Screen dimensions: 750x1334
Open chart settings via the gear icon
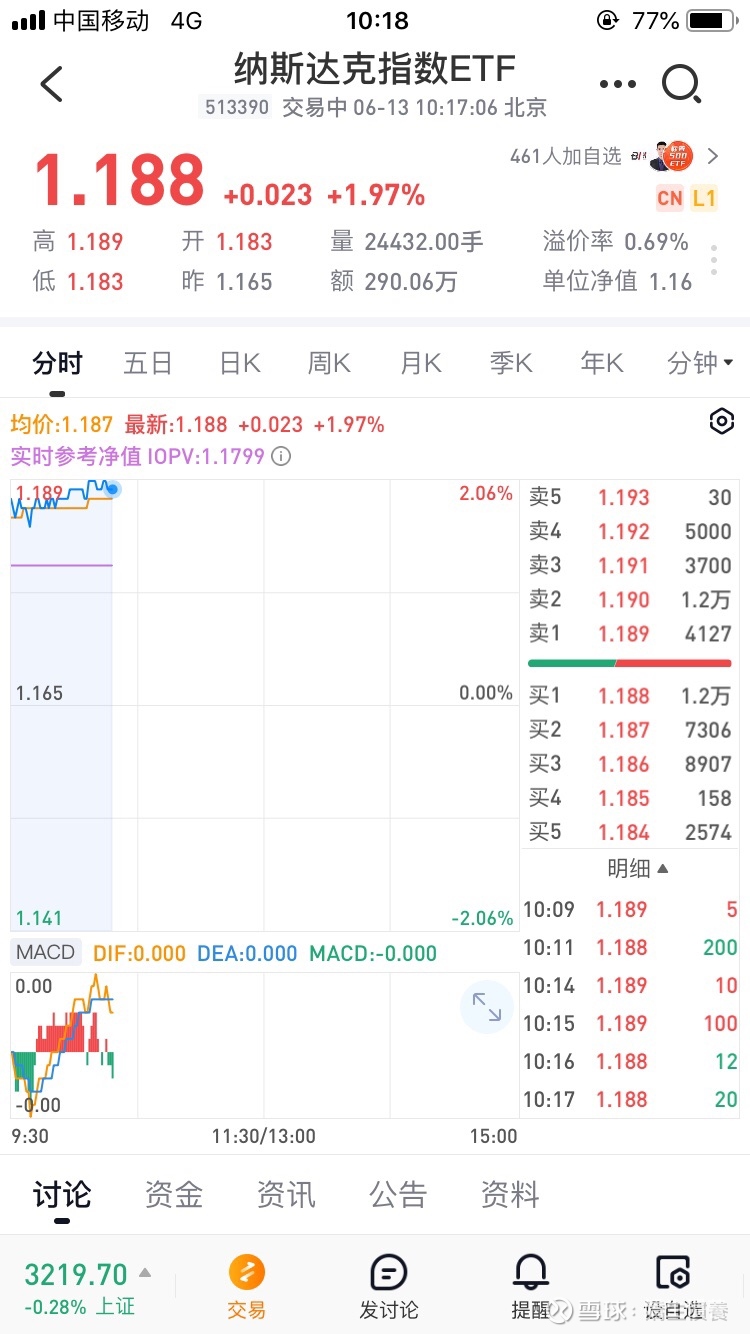click(721, 422)
